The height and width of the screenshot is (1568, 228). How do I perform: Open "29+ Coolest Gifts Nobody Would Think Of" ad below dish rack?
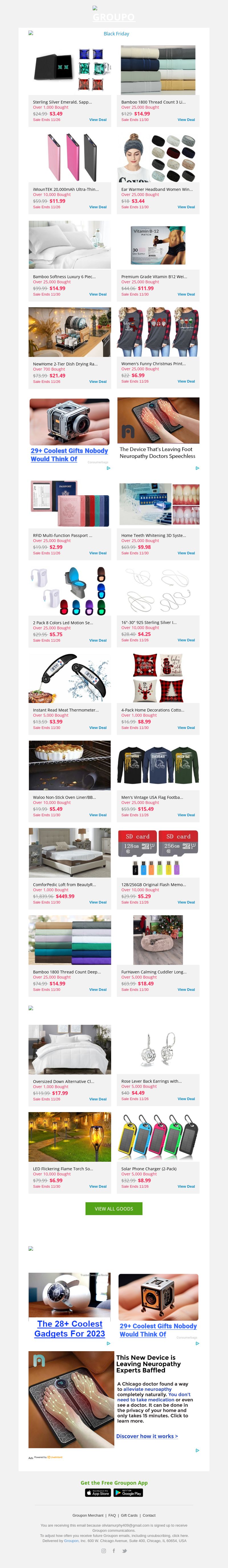(x=69, y=455)
